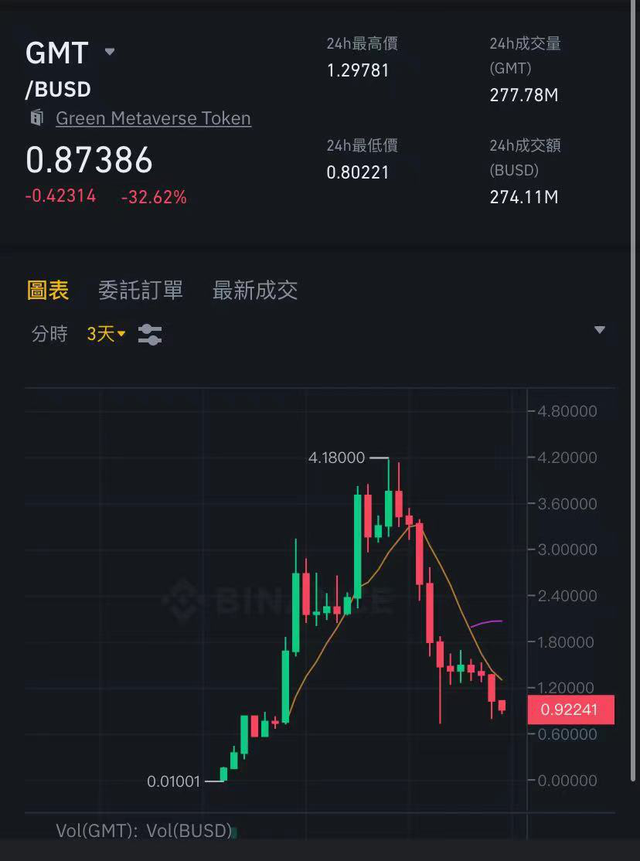This screenshot has width=640, height=861.
Task: Switch to the 圖表 tab
Action: (x=48, y=291)
